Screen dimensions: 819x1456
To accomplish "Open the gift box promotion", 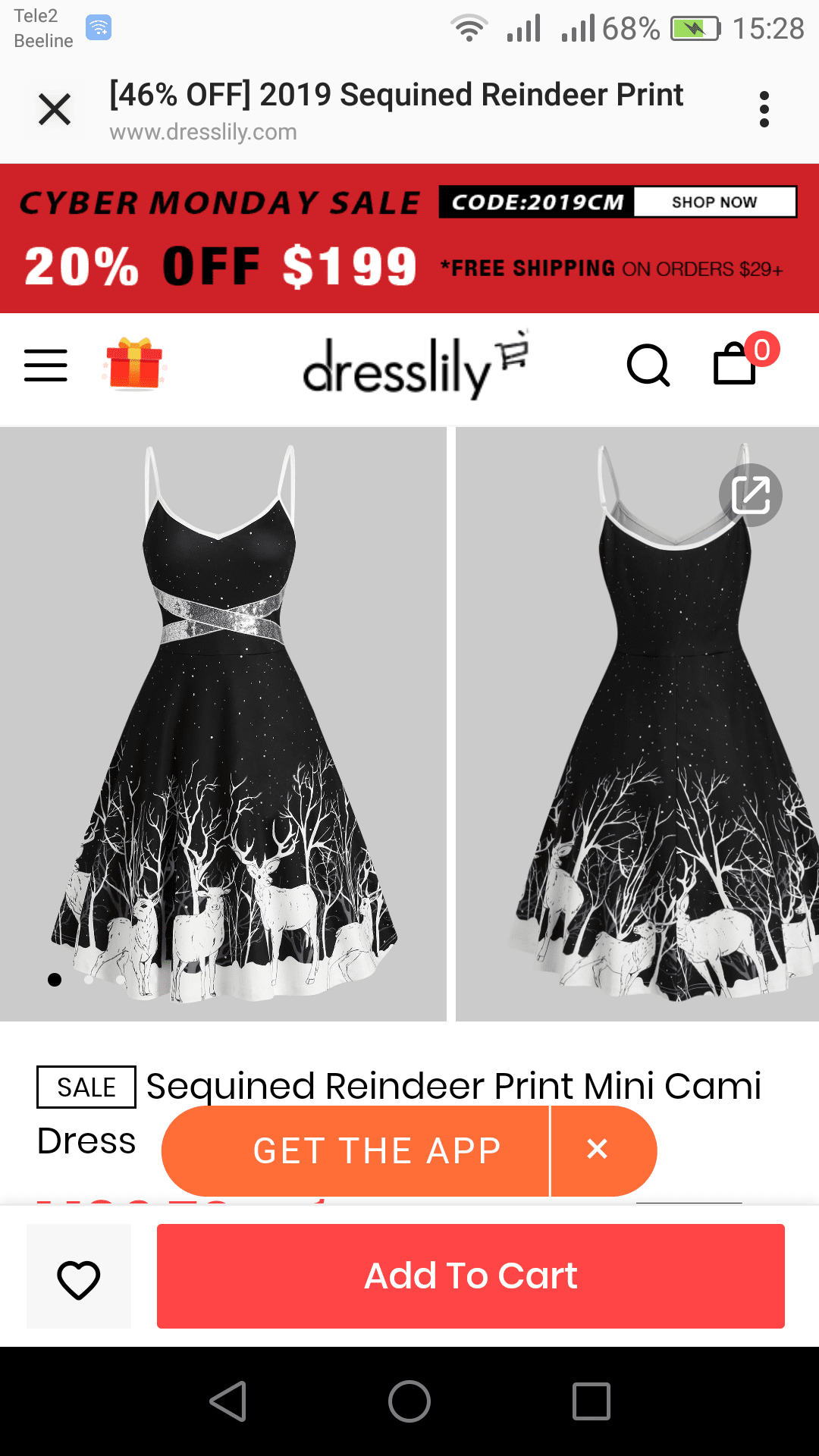I will click(134, 364).
